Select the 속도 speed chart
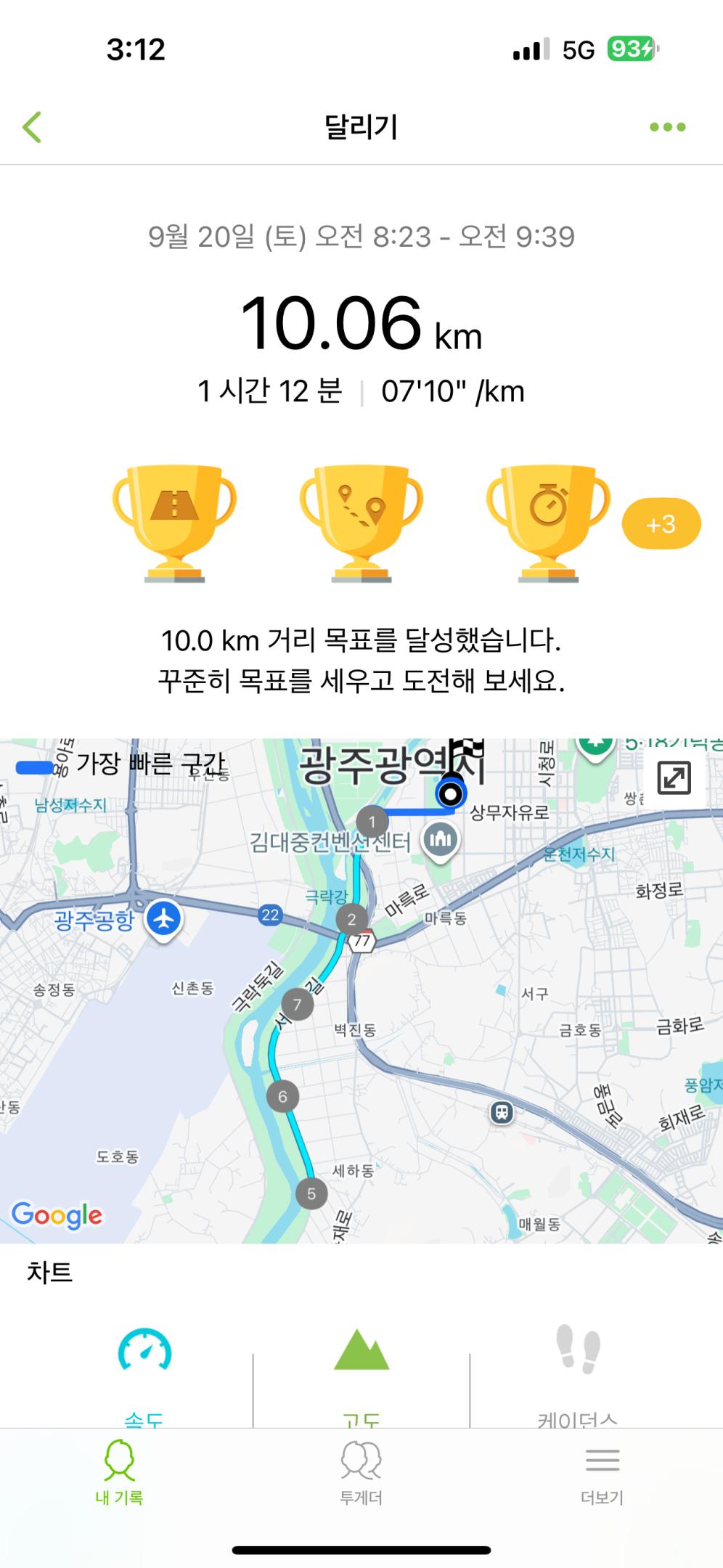The image size is (723, 1568). tap(144, 1365)
